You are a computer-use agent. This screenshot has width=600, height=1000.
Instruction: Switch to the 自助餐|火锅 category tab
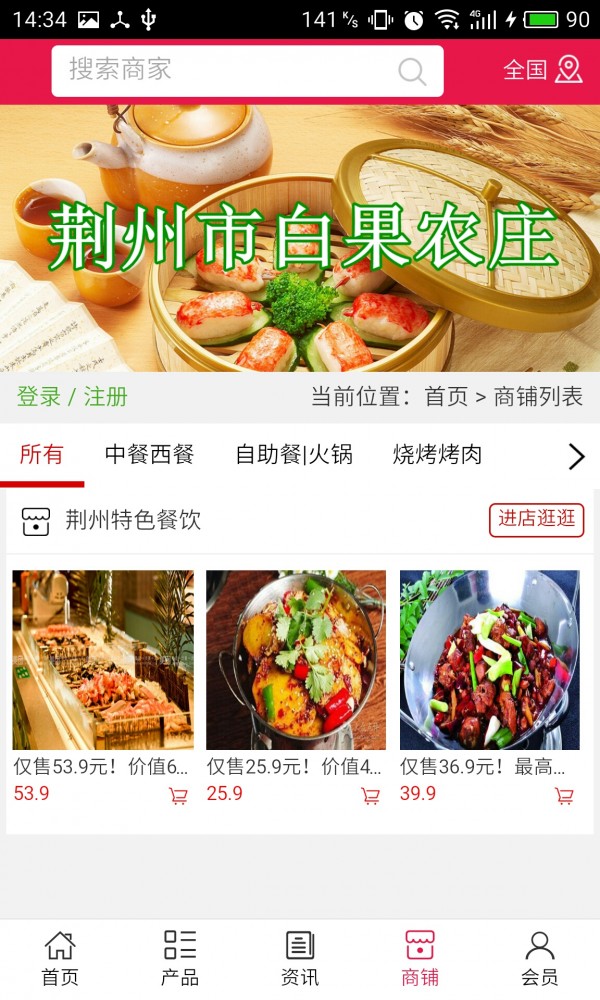[294, 455]
